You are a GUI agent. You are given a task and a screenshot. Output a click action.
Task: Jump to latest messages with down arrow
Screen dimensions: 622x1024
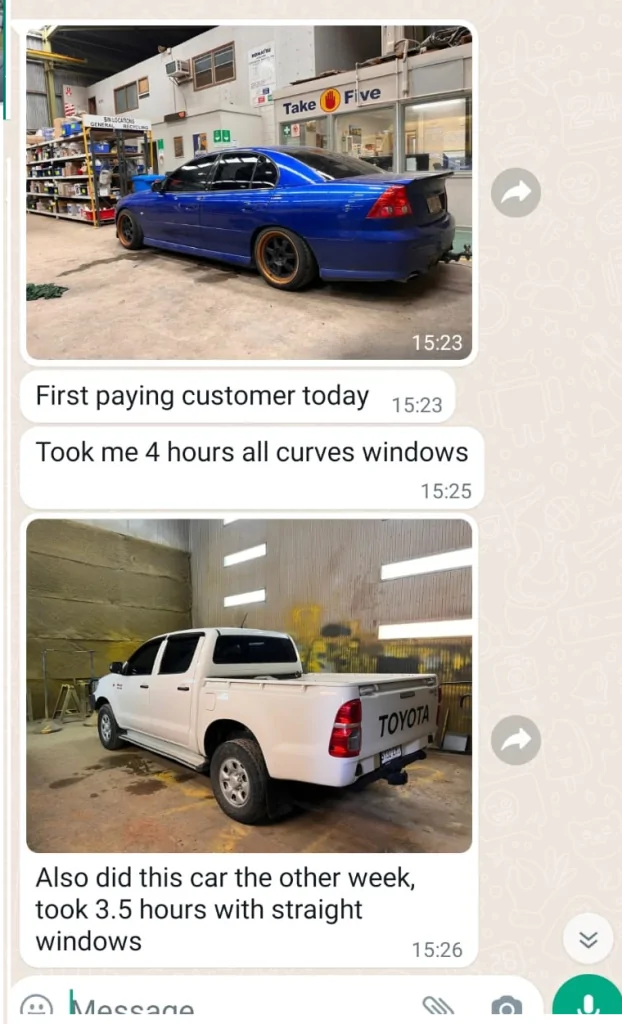pos(588,939)
